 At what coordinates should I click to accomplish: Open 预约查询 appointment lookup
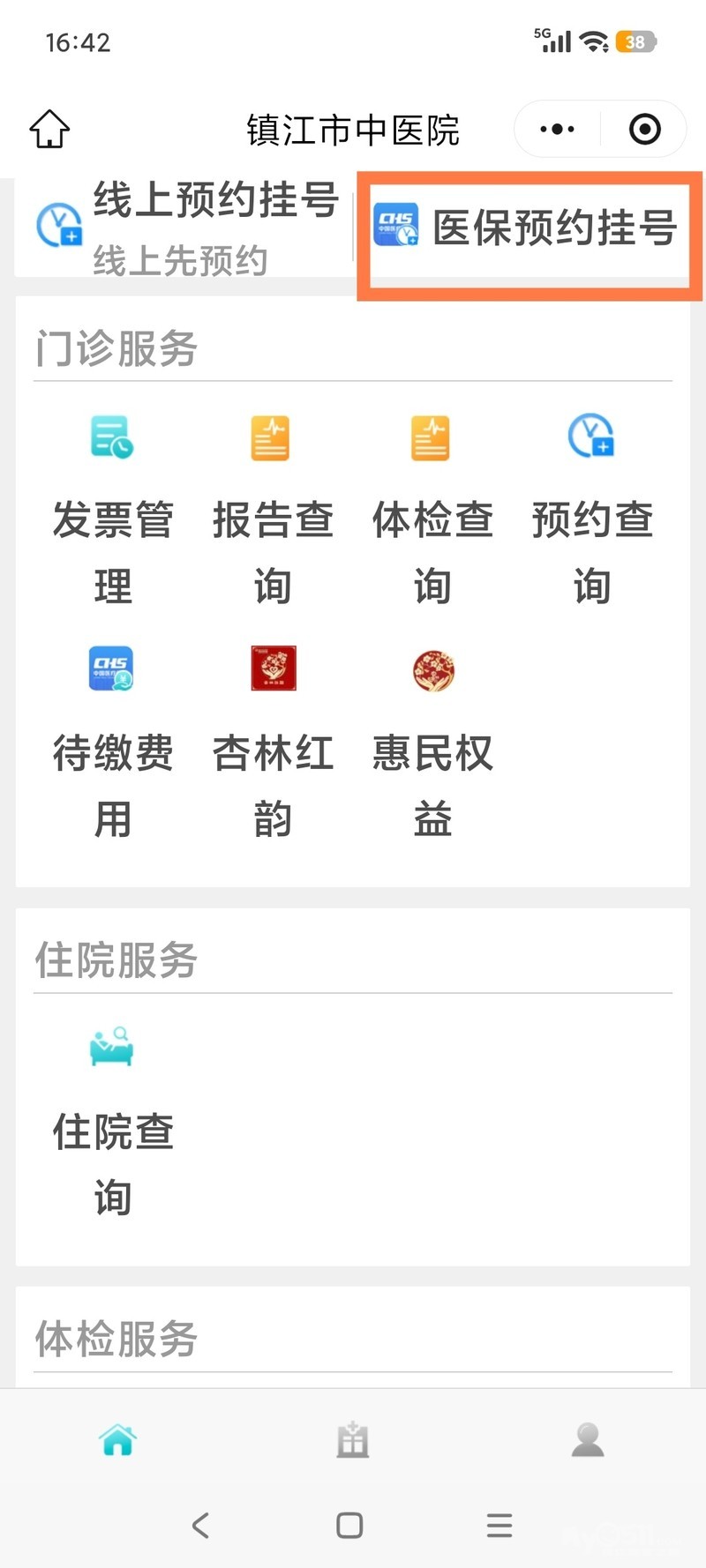(591, 507)
